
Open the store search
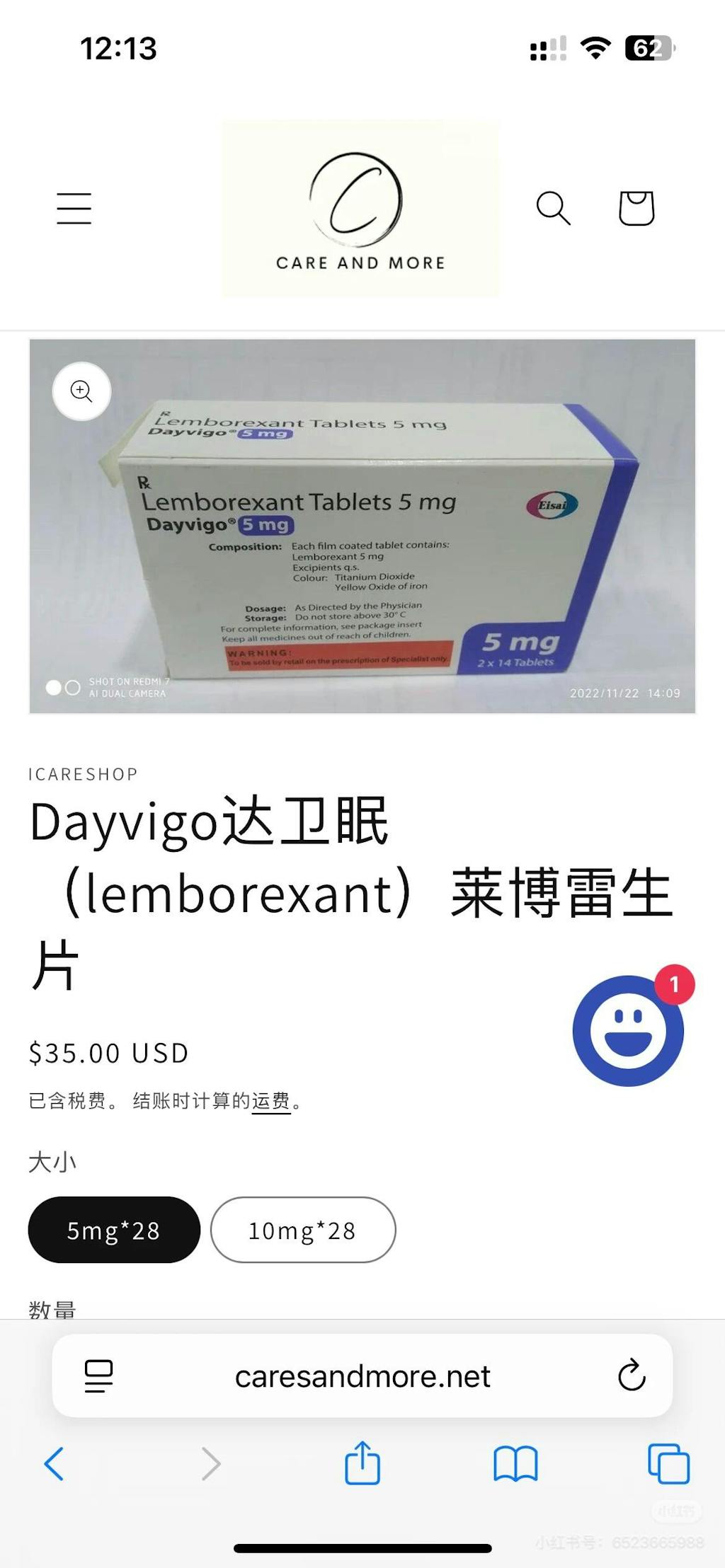tap(553, 209)
